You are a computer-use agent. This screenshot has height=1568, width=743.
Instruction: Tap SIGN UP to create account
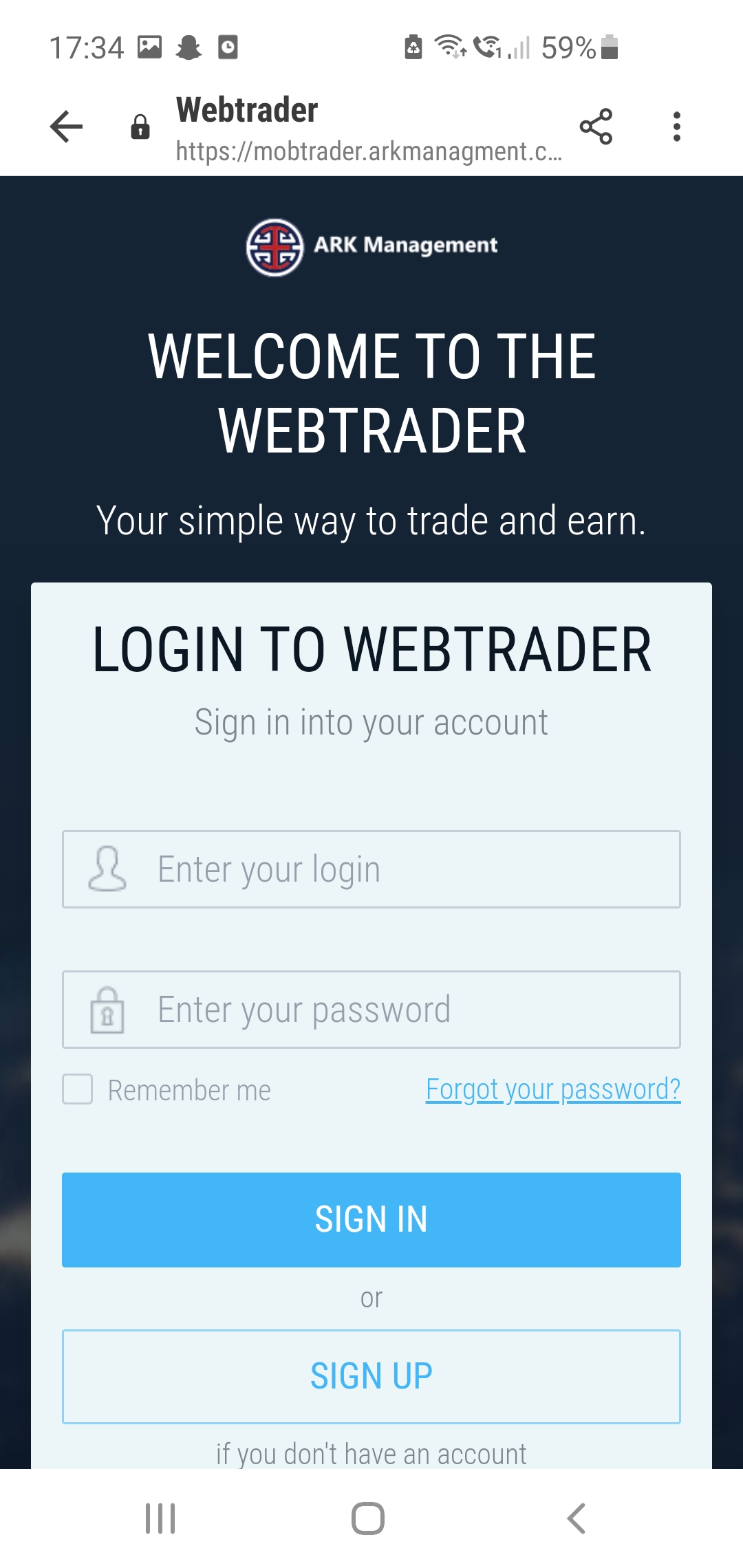click(x=371, y=1376)
